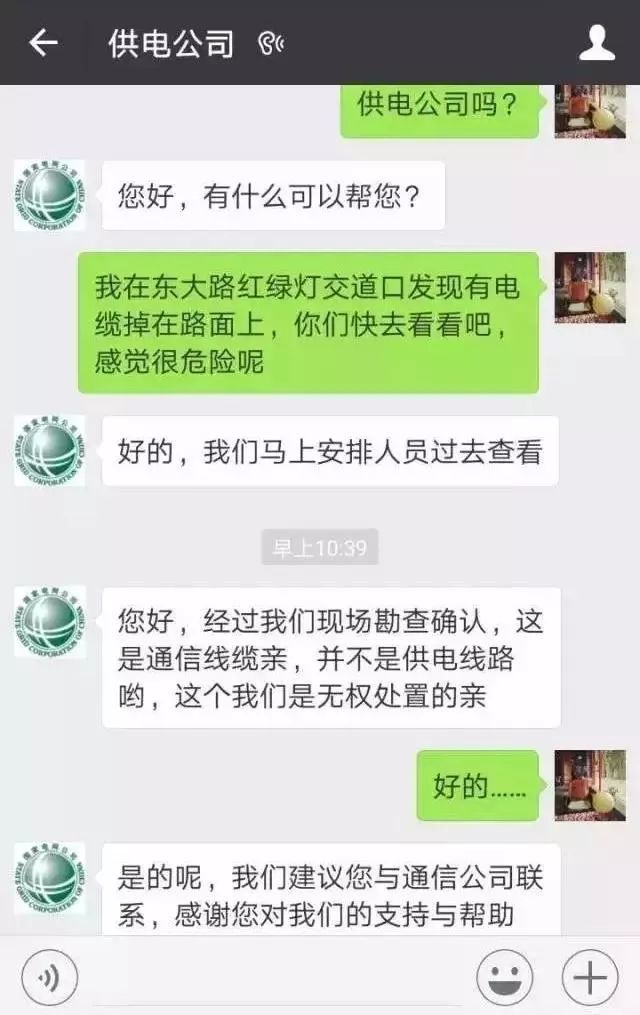Open the contact profile icon

597,43
